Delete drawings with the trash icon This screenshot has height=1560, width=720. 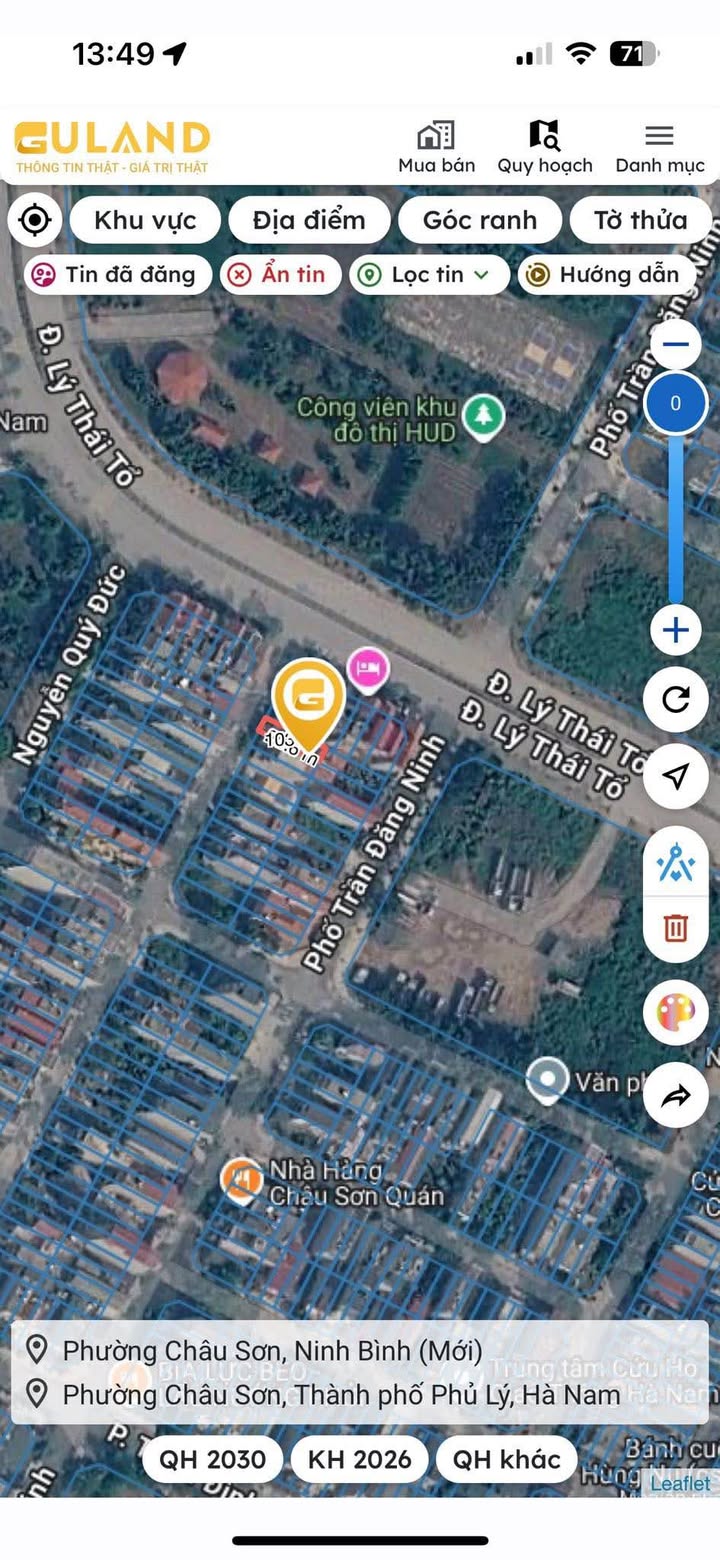(676, 928)
